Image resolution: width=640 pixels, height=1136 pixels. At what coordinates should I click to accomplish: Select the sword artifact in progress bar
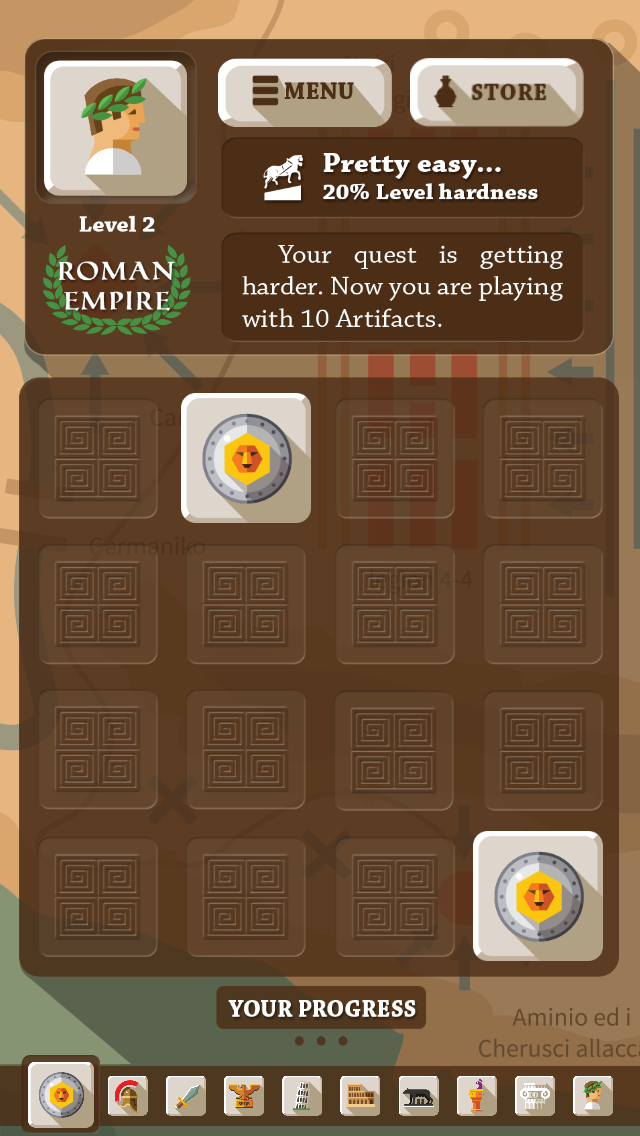click(186, 1096)
